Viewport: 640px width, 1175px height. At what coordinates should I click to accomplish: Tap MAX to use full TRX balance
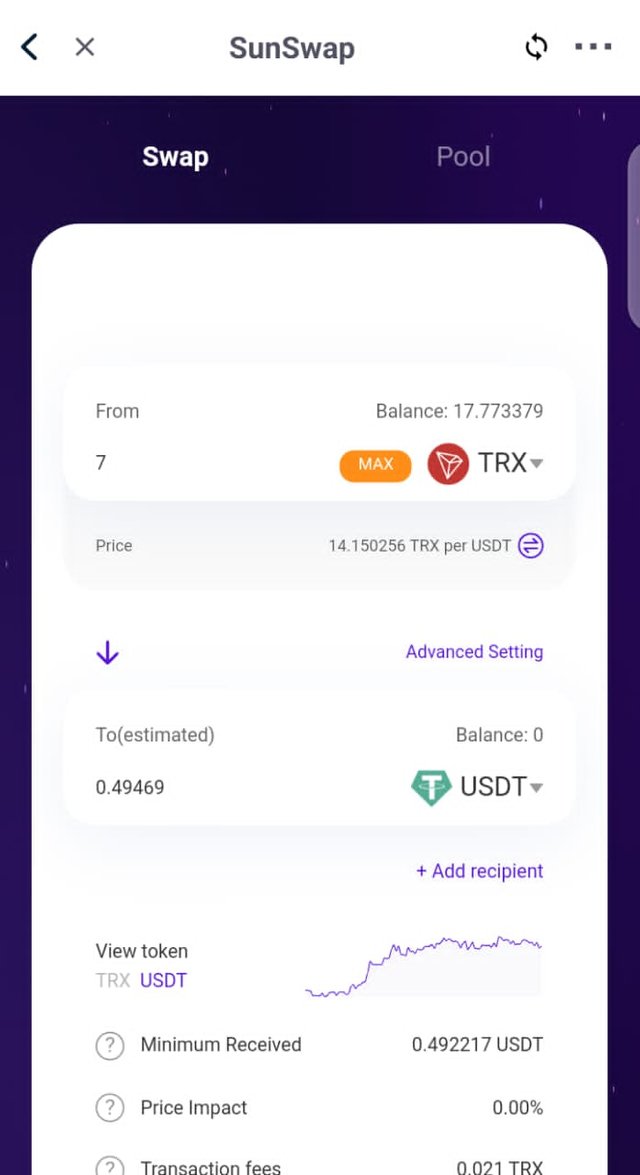[375, 465]
